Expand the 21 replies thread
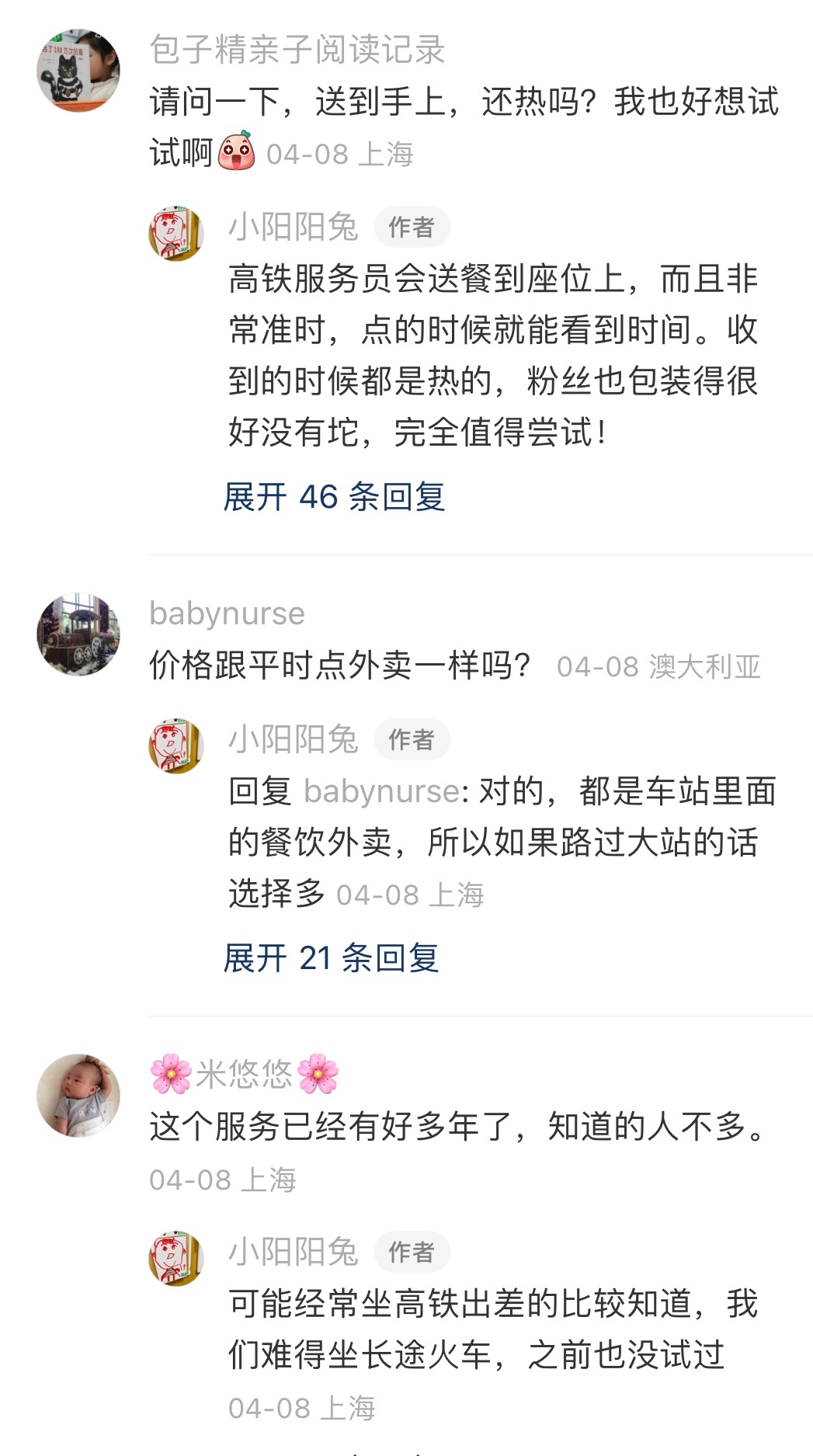 331,958
